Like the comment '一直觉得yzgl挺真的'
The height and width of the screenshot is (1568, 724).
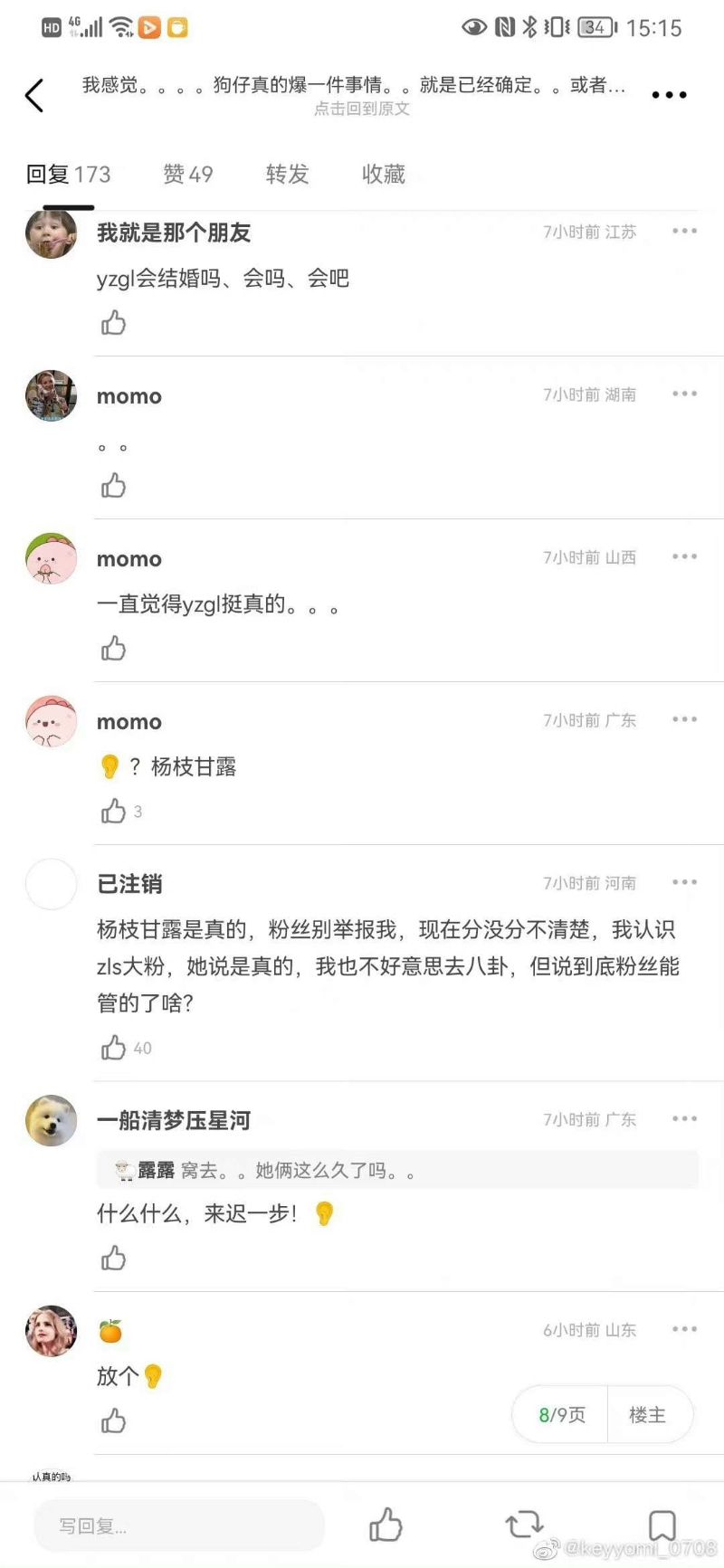tap(113, 649)
